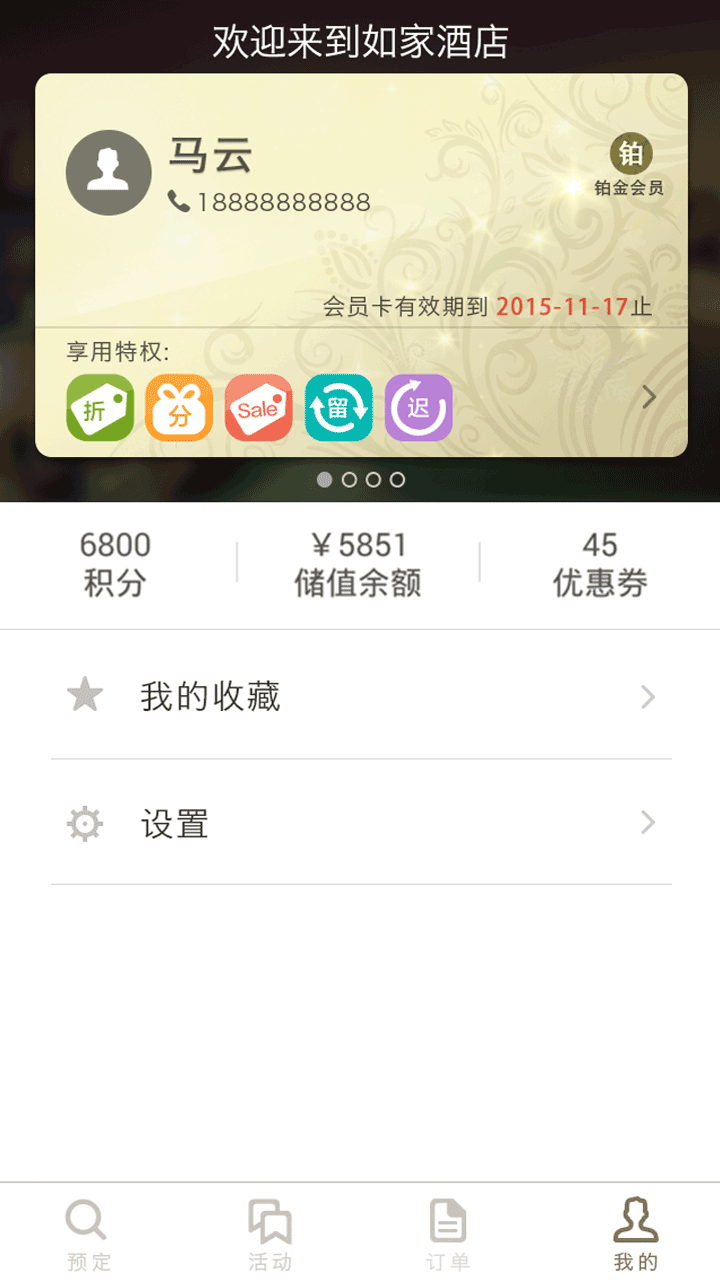View 6800 积分 points details
The width and height of the screenshot is (720, 1280).
click(x=115, y=564)
